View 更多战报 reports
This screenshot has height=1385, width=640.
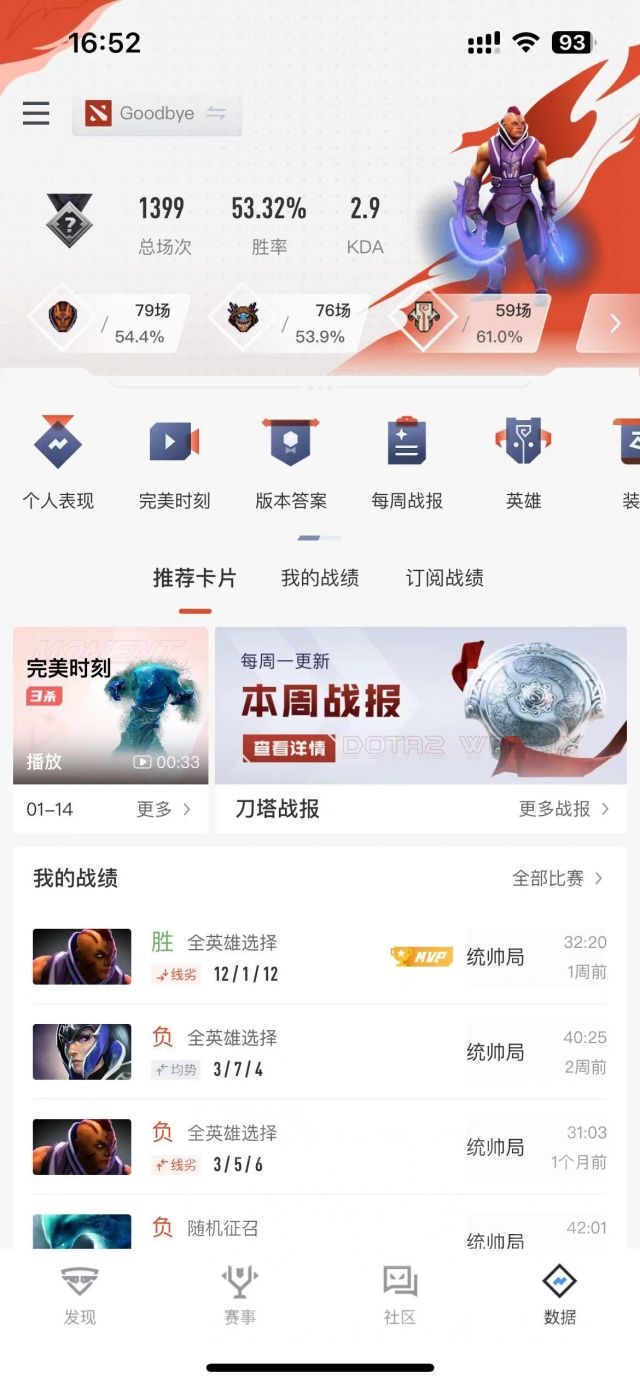pos(564,809)
